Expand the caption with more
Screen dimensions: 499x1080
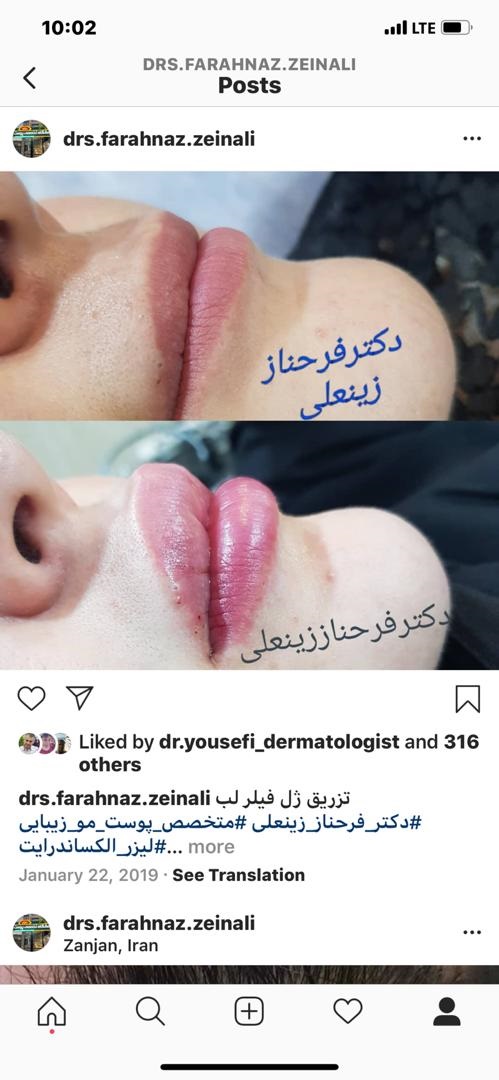click(x=211, y=847)
